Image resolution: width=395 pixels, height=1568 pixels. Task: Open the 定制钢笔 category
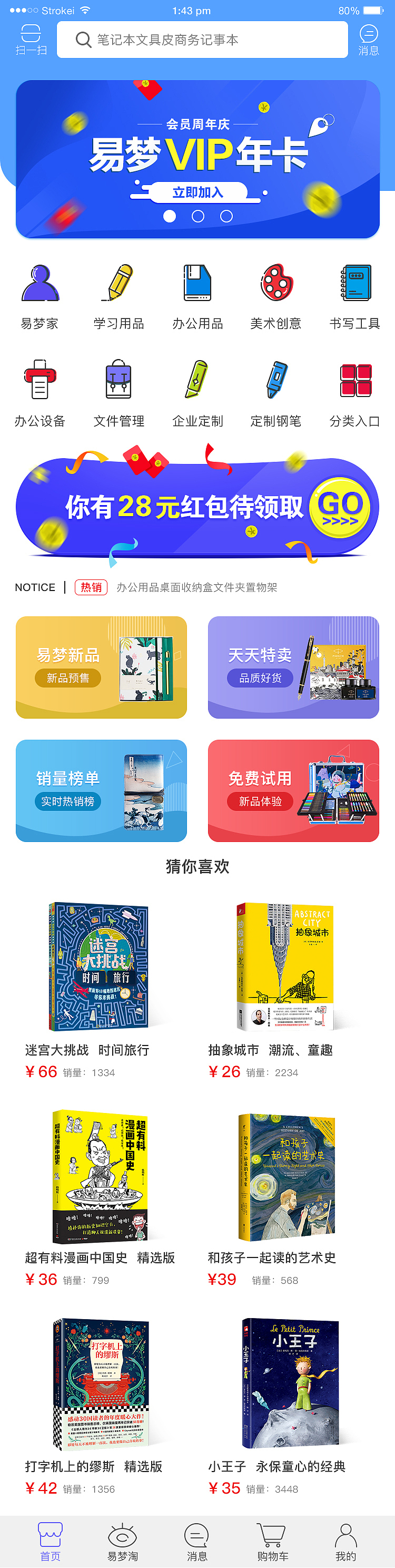click(276, 393)
